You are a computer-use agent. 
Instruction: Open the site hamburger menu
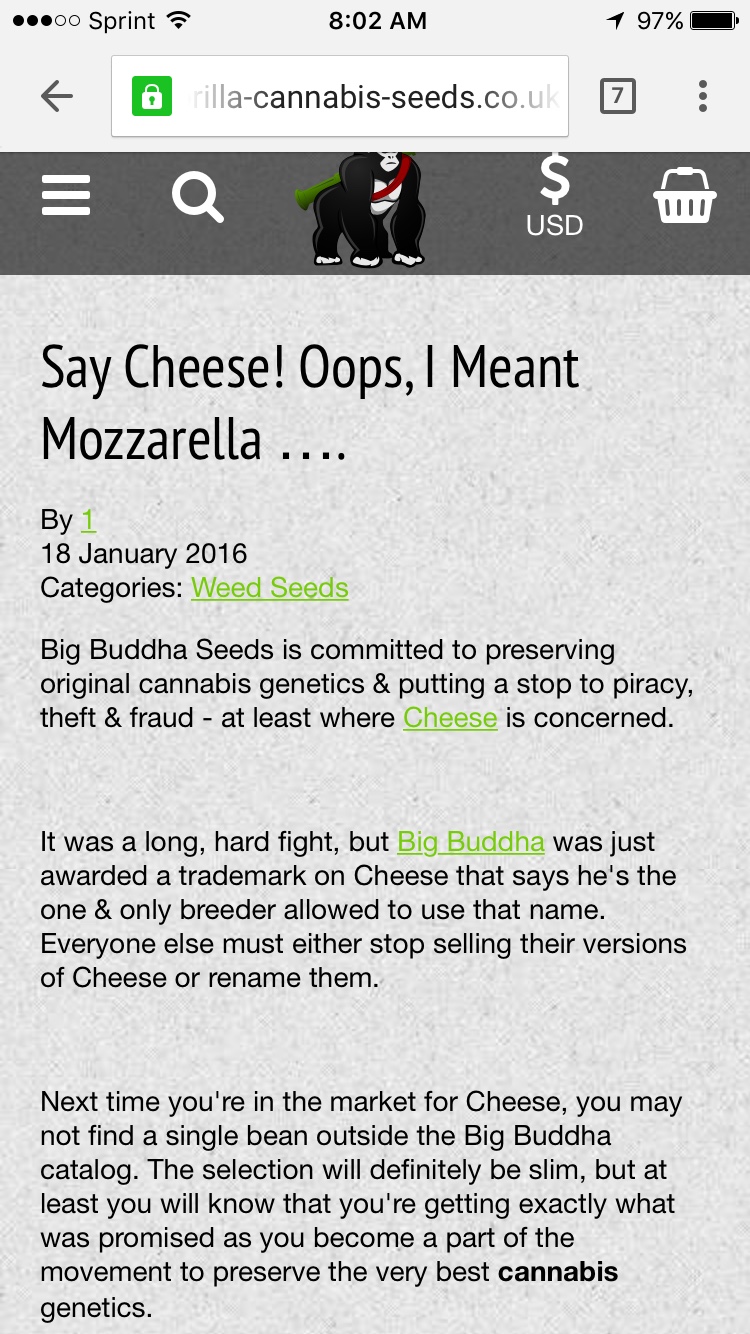(x=66, y=195)
